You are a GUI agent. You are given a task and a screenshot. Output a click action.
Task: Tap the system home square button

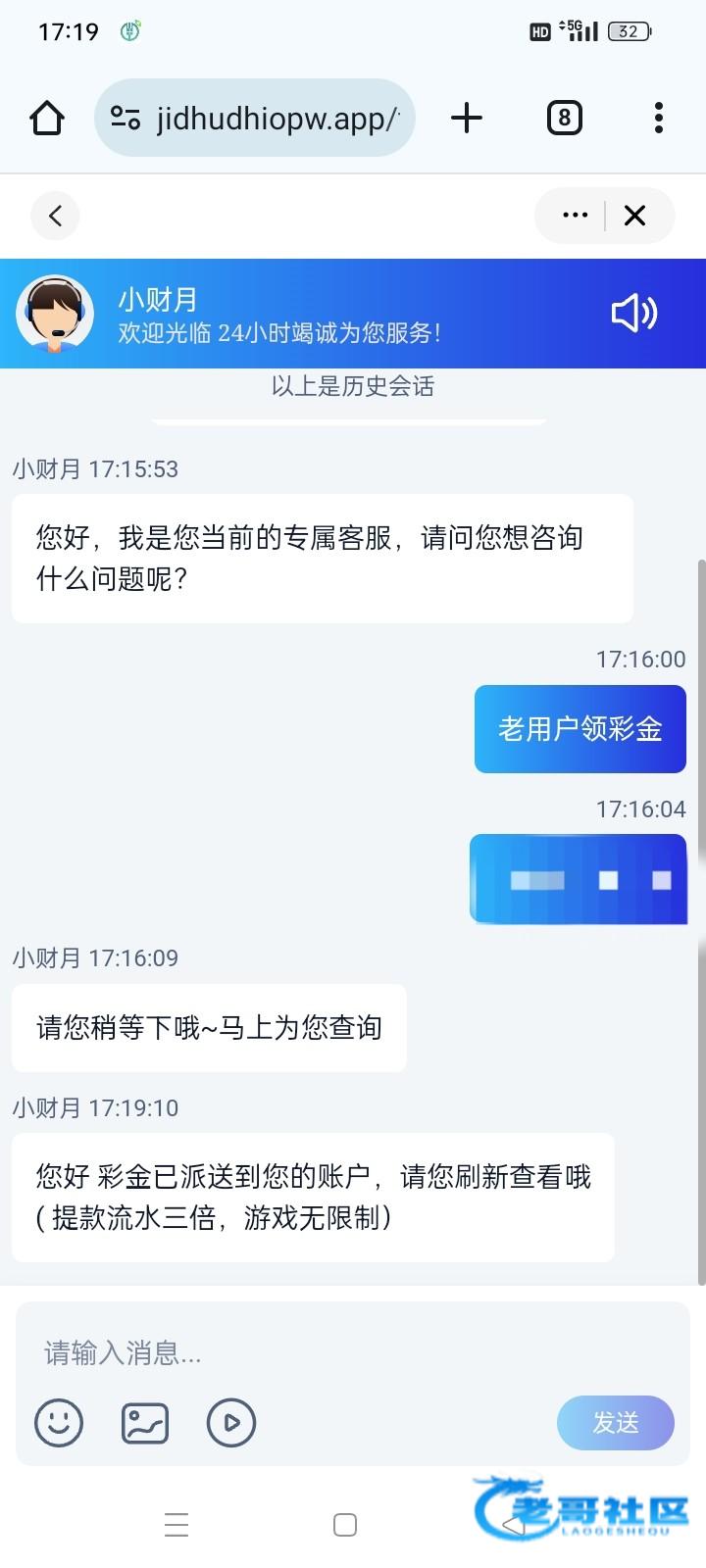point(345,1525)
